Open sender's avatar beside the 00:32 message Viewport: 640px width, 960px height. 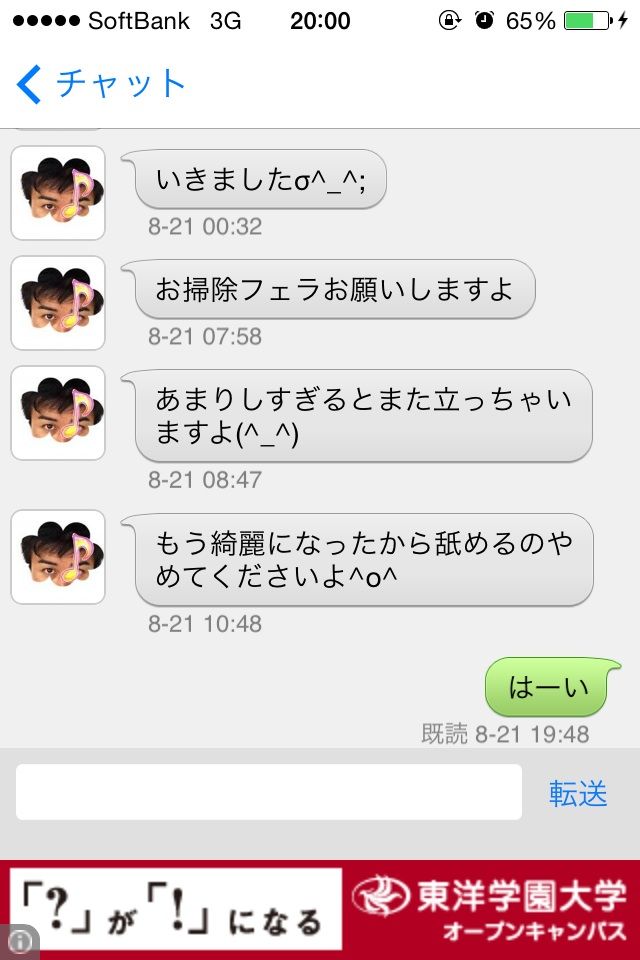click(58, 193)
